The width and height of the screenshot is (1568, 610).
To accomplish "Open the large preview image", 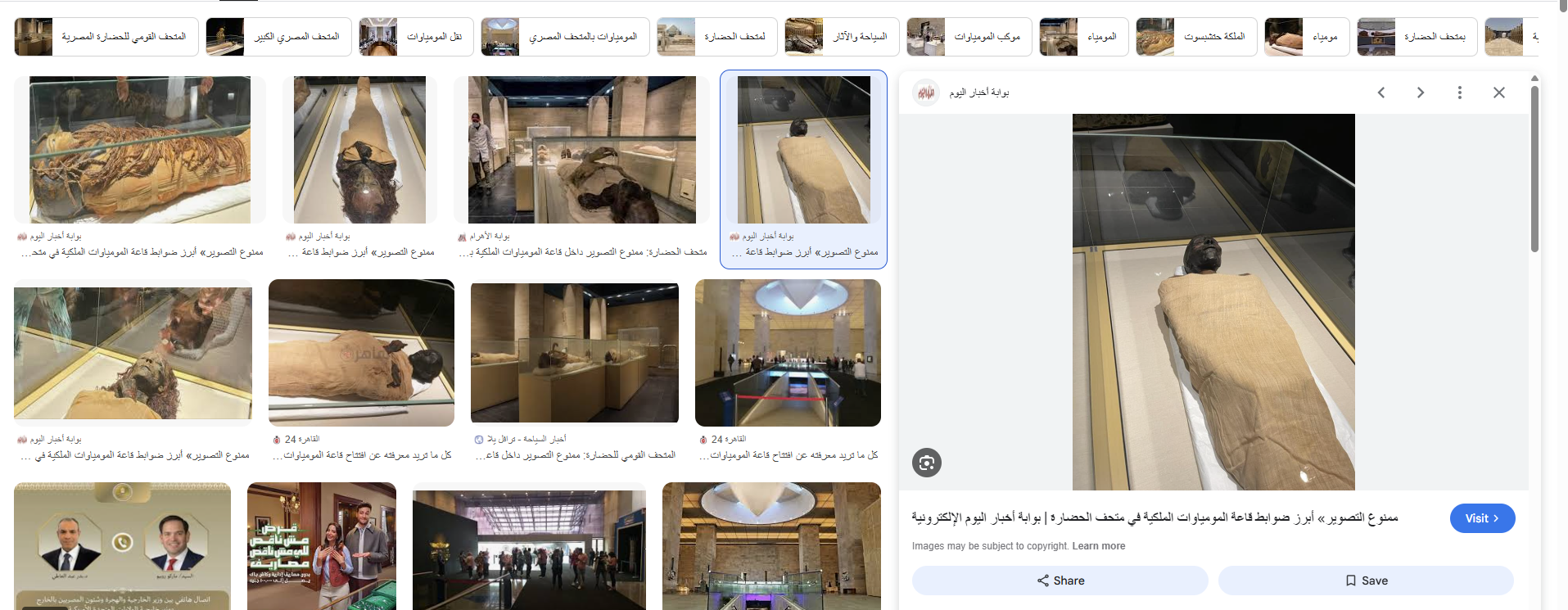I will tap(1213, 302).
